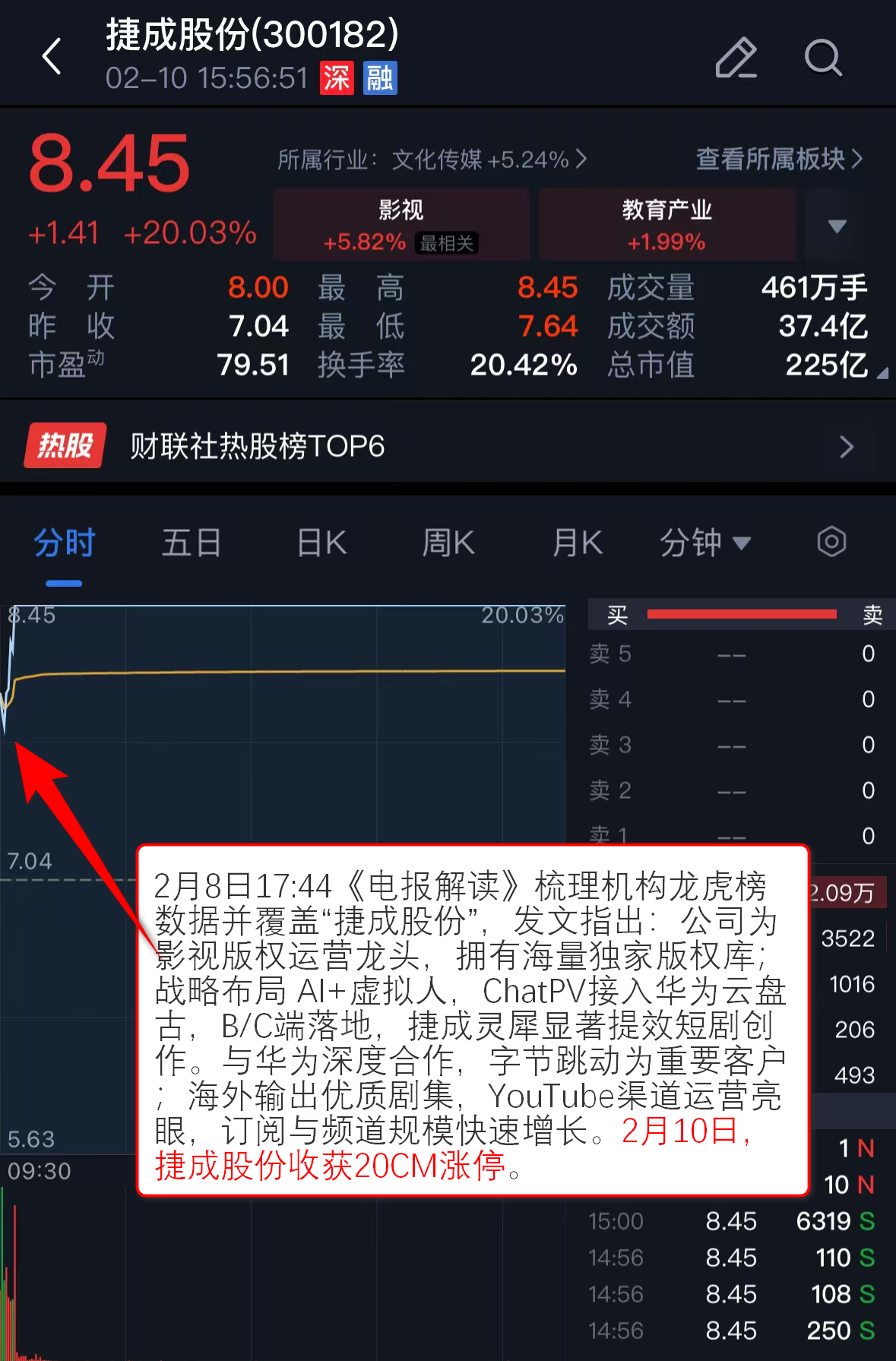Open chart settings hexagon icon
Screen dimensions: 896x1361
tap(831, 542)
